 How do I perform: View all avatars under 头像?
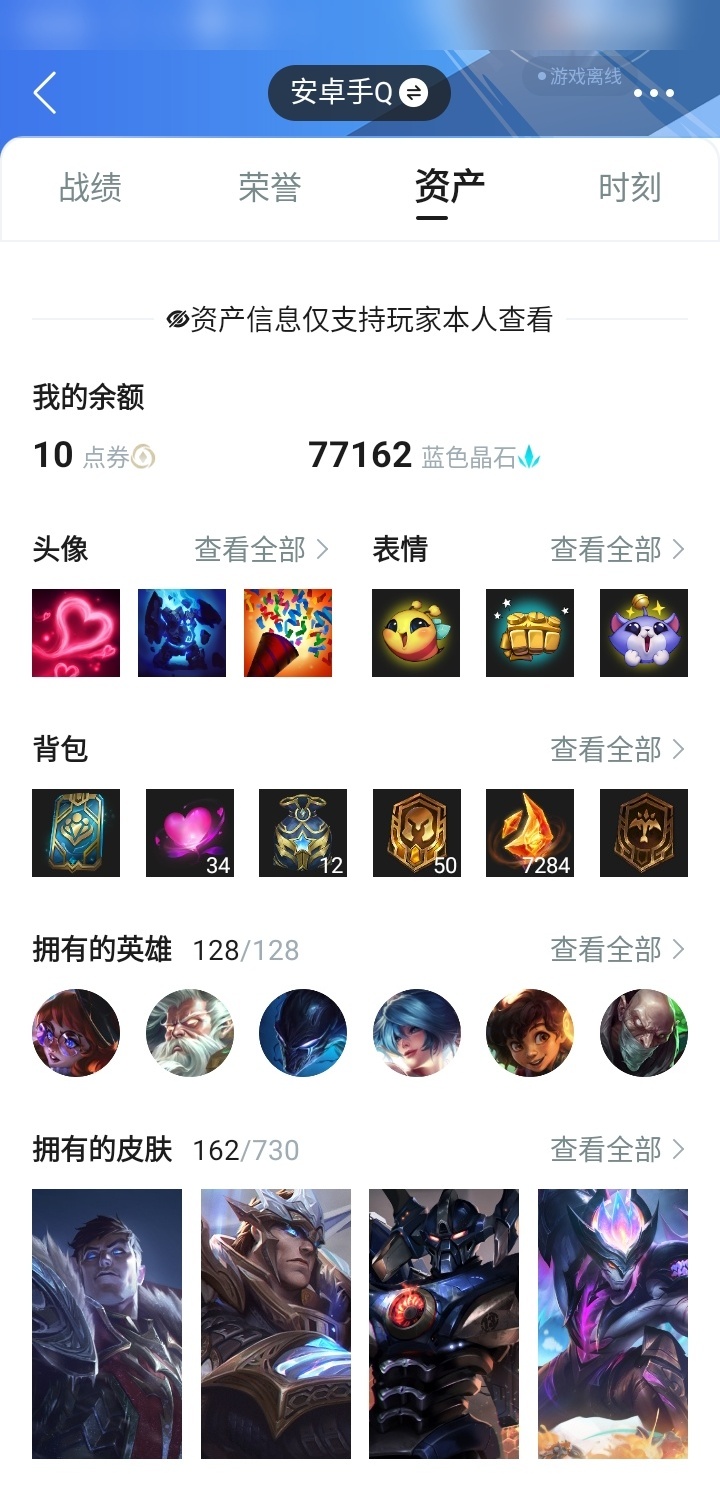[262, 549]
